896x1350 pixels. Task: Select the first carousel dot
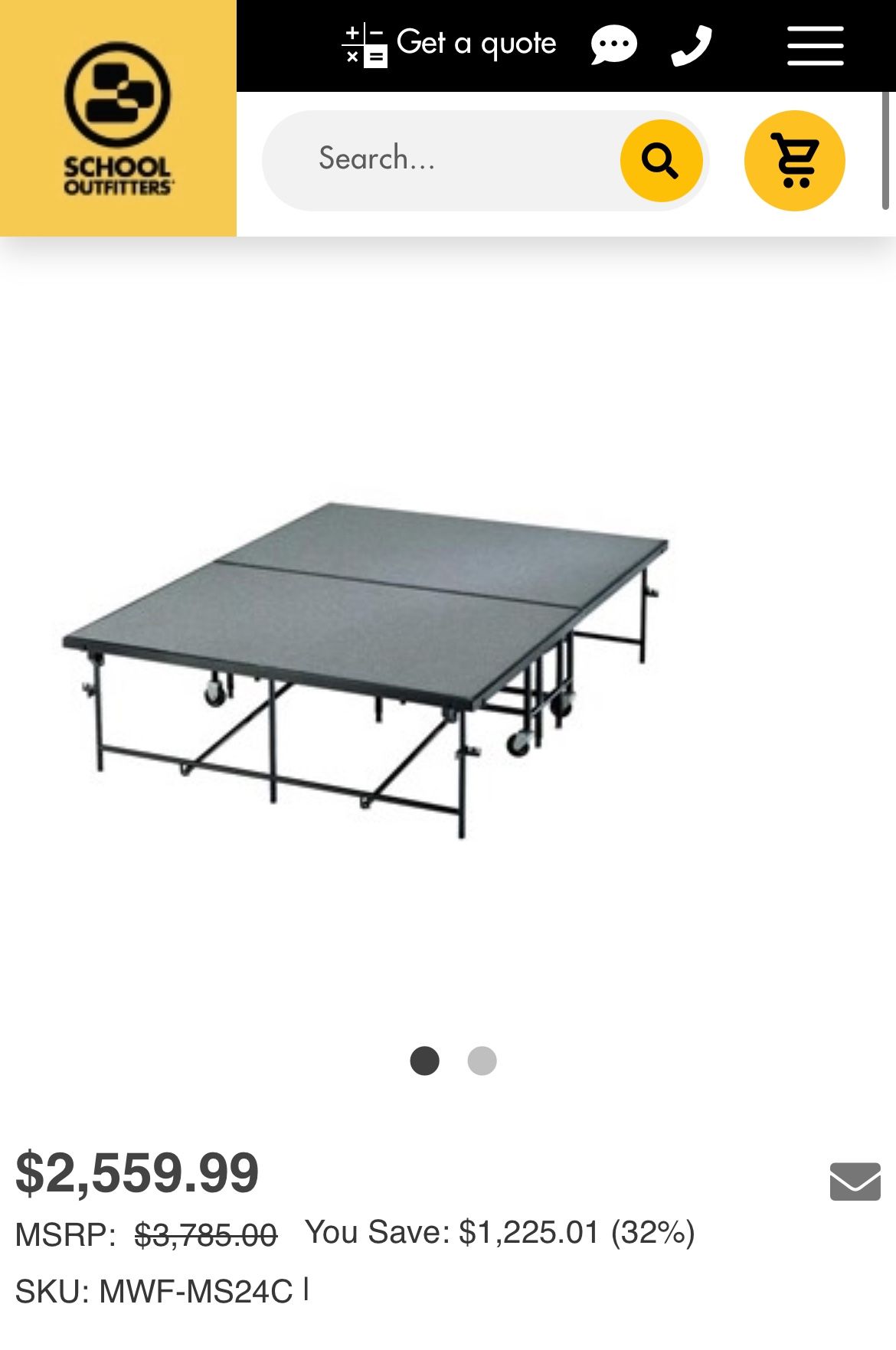[424, 1061]
